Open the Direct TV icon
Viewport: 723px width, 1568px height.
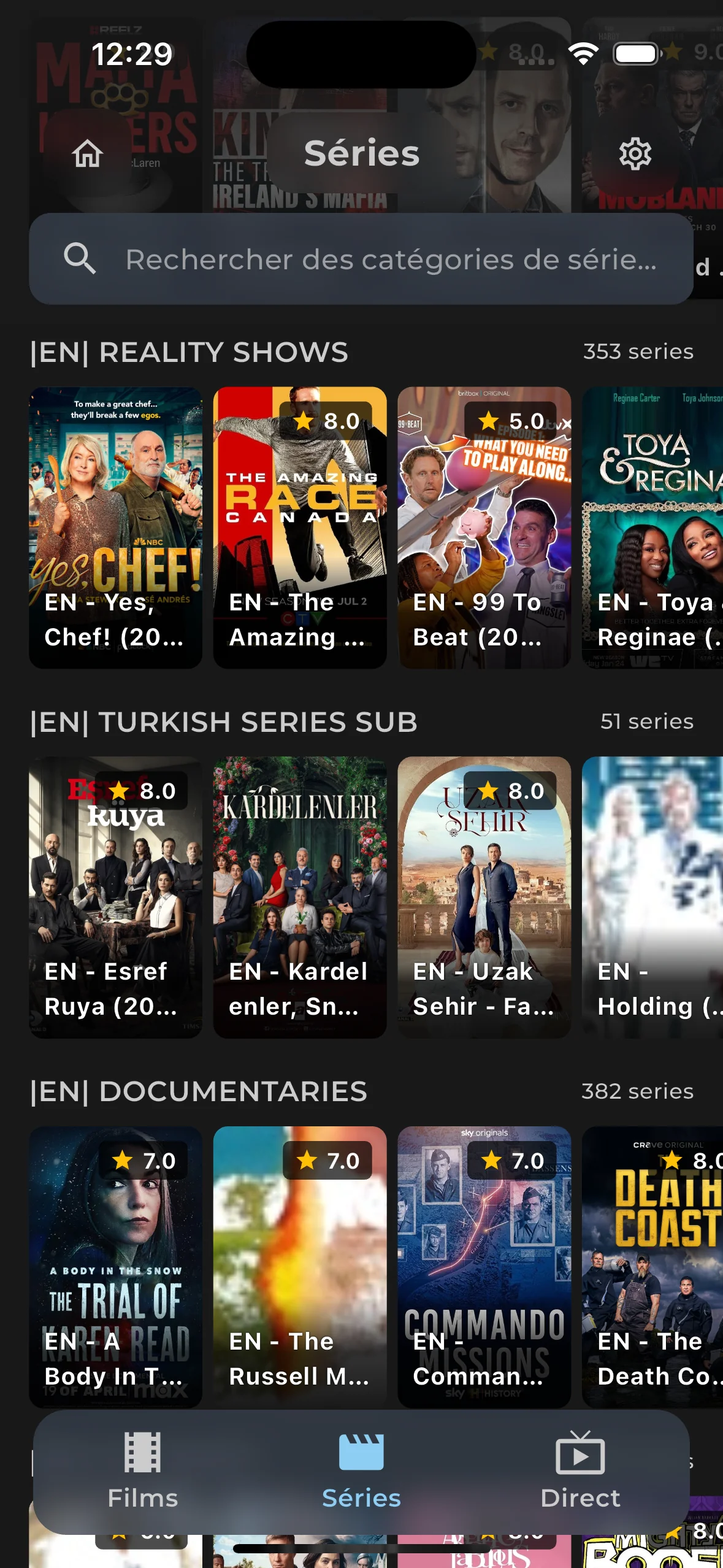click(x=579, y=1455)
